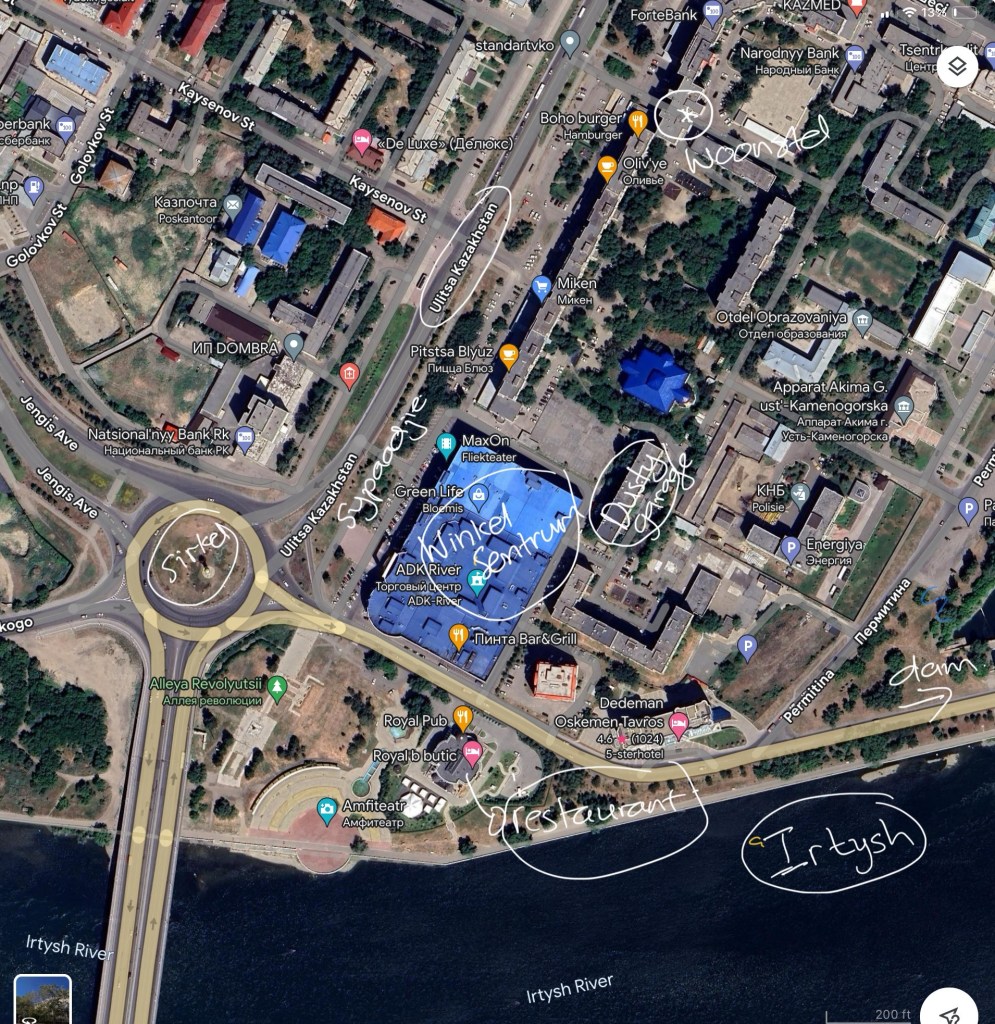
Task: Select the Natsional'nyy Bank Rk pin
Action: (245, 437)
